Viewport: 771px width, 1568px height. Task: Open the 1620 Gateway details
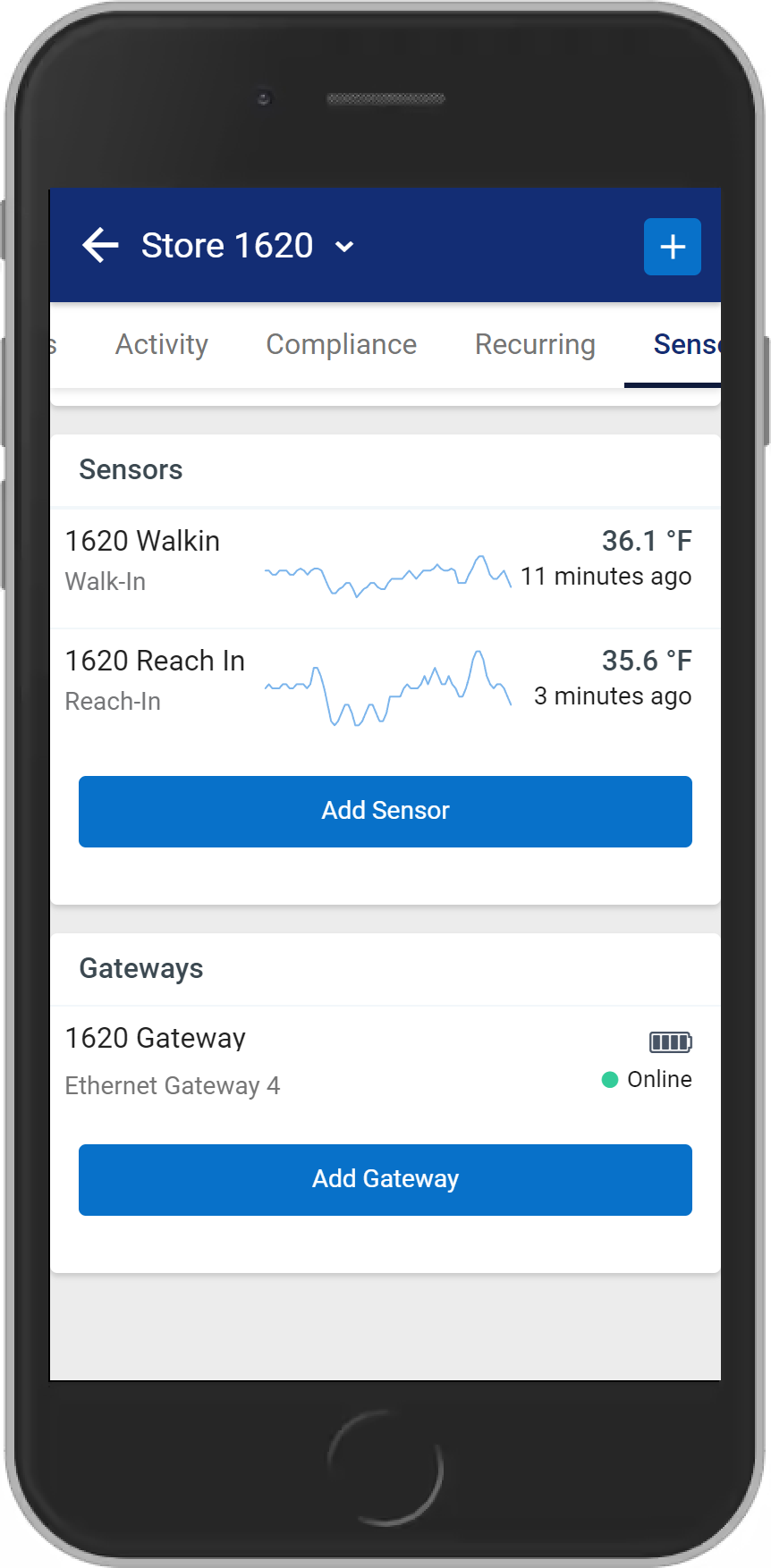[x=385, y=1061]
